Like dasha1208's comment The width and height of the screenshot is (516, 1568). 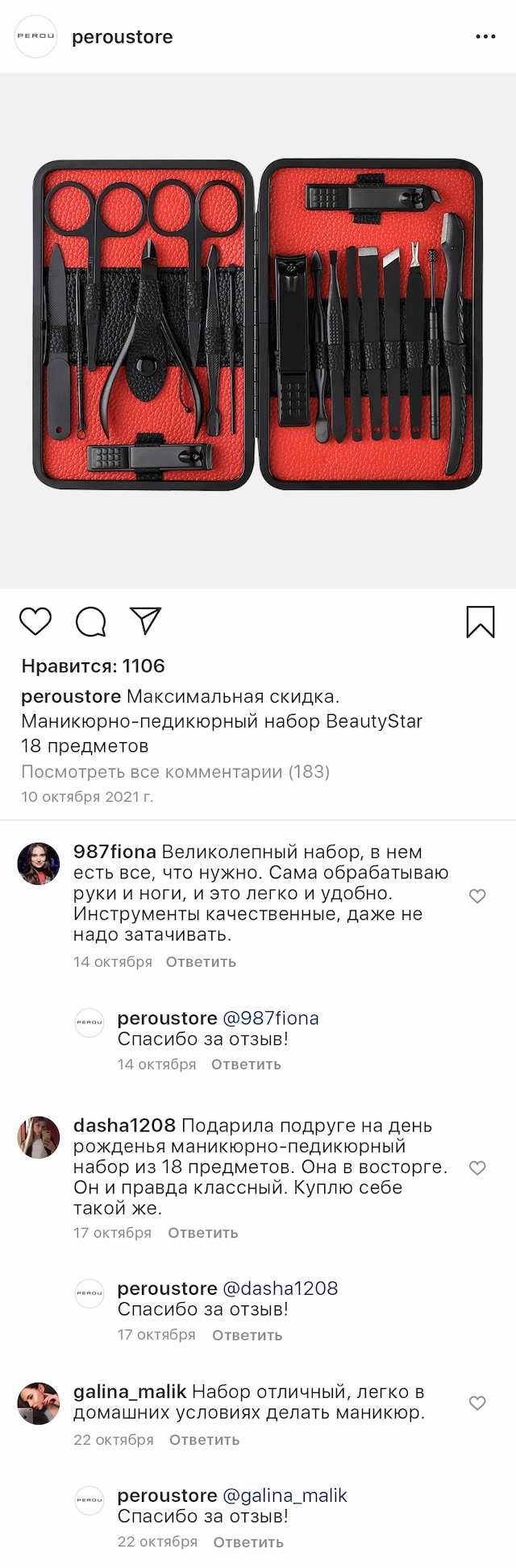pyautogui.click(x=477, y=1168)
